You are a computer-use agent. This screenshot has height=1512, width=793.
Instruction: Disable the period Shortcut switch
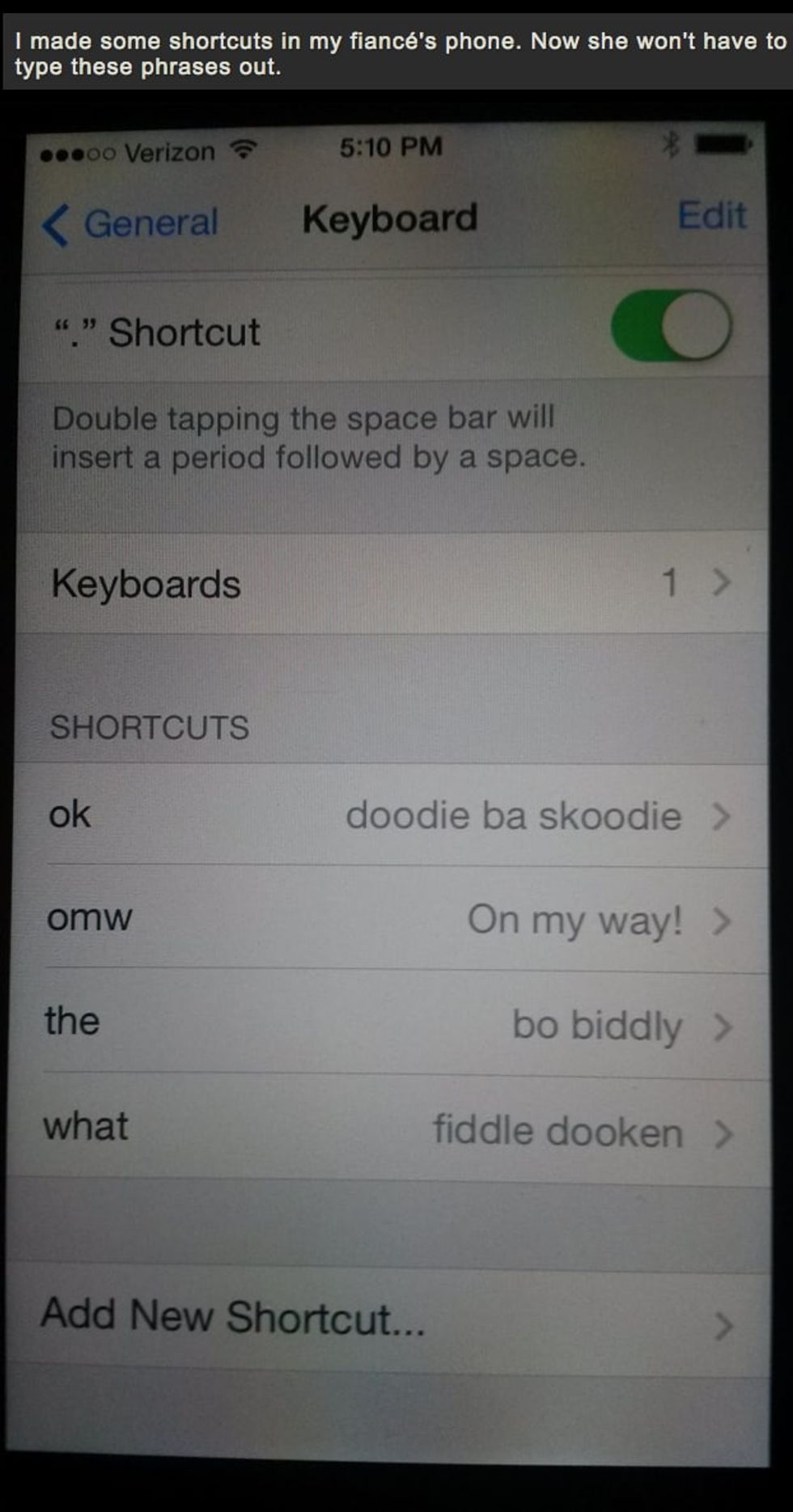click(671, 327)
